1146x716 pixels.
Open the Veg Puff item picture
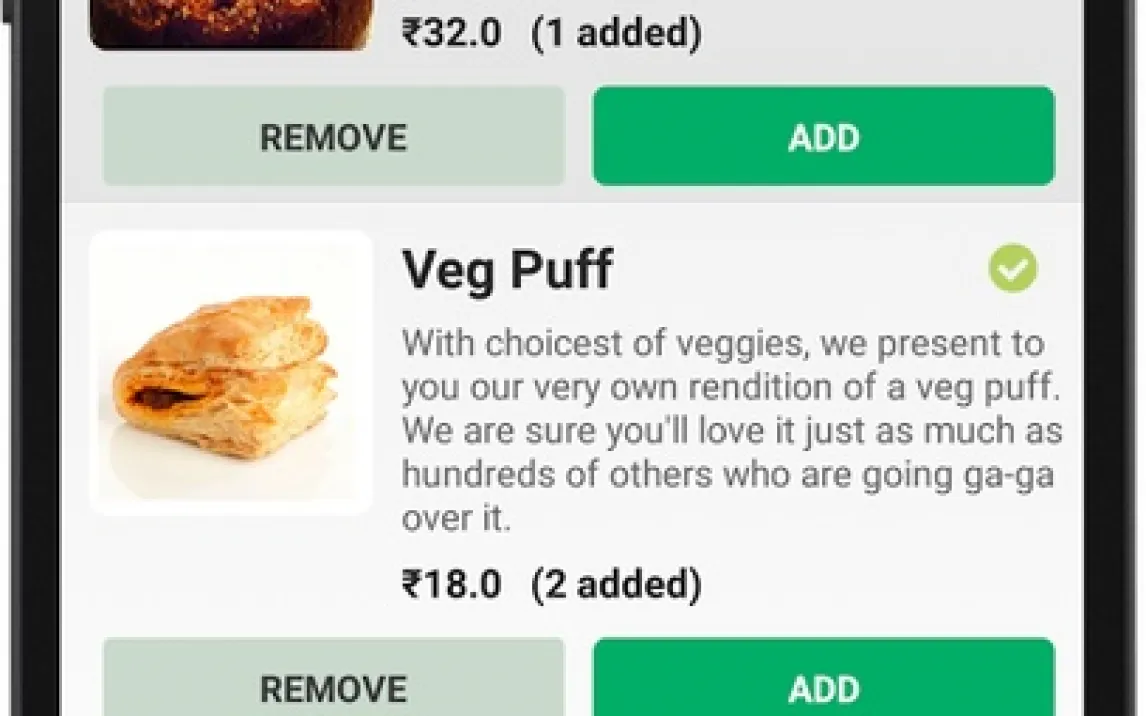(231, 373)
